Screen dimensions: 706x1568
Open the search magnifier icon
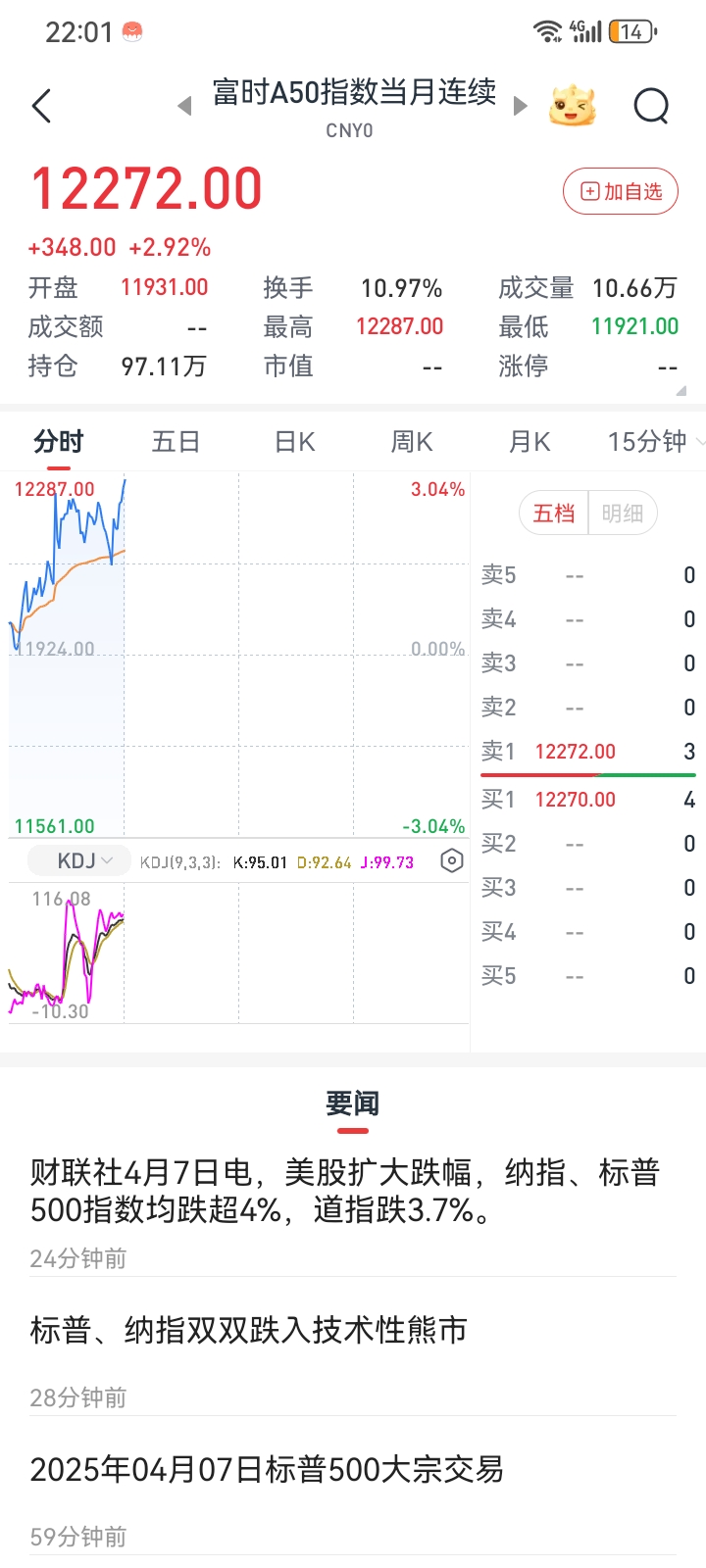coord(651,106)
